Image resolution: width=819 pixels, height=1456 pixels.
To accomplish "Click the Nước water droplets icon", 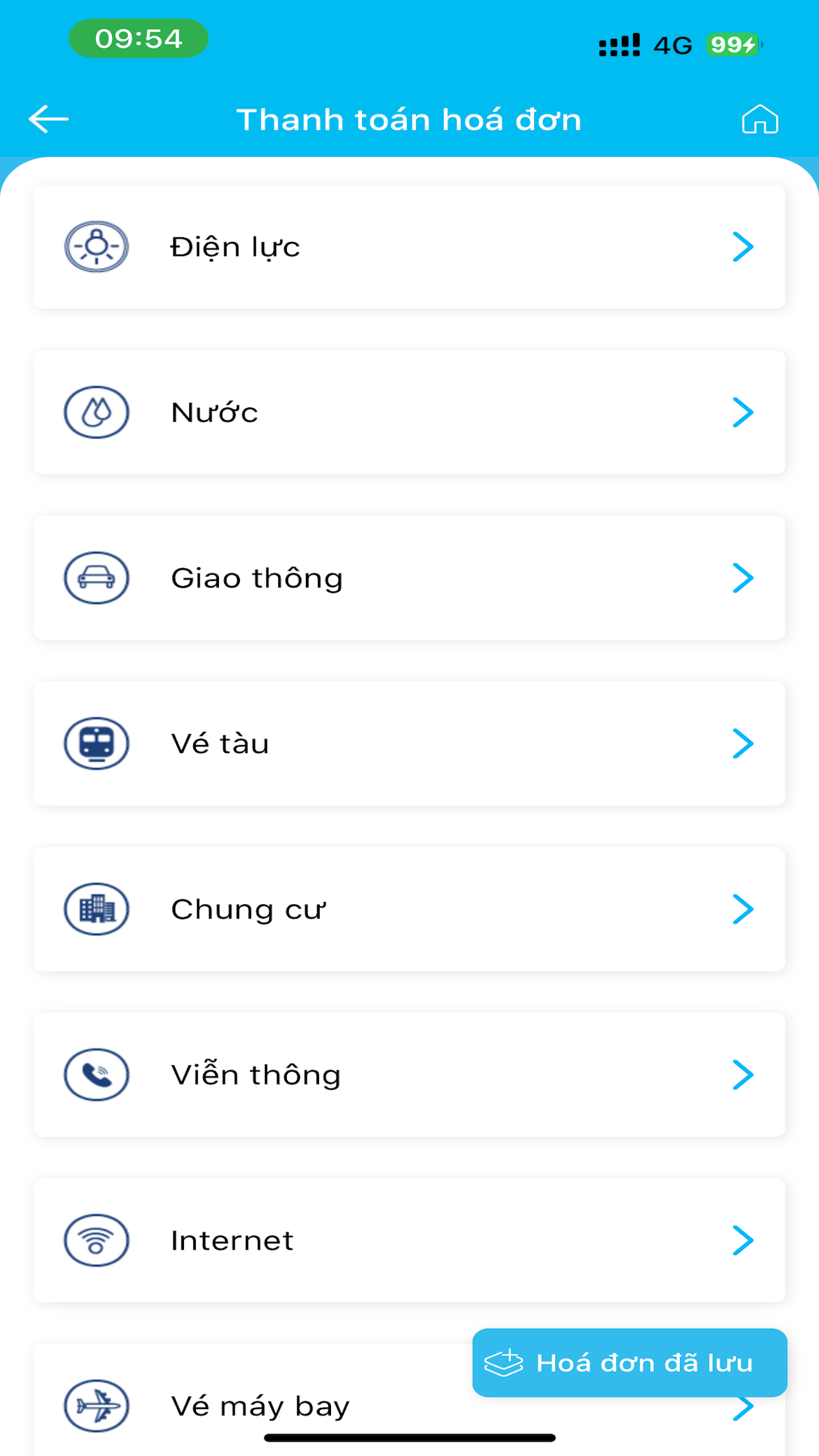I will 96,411.
